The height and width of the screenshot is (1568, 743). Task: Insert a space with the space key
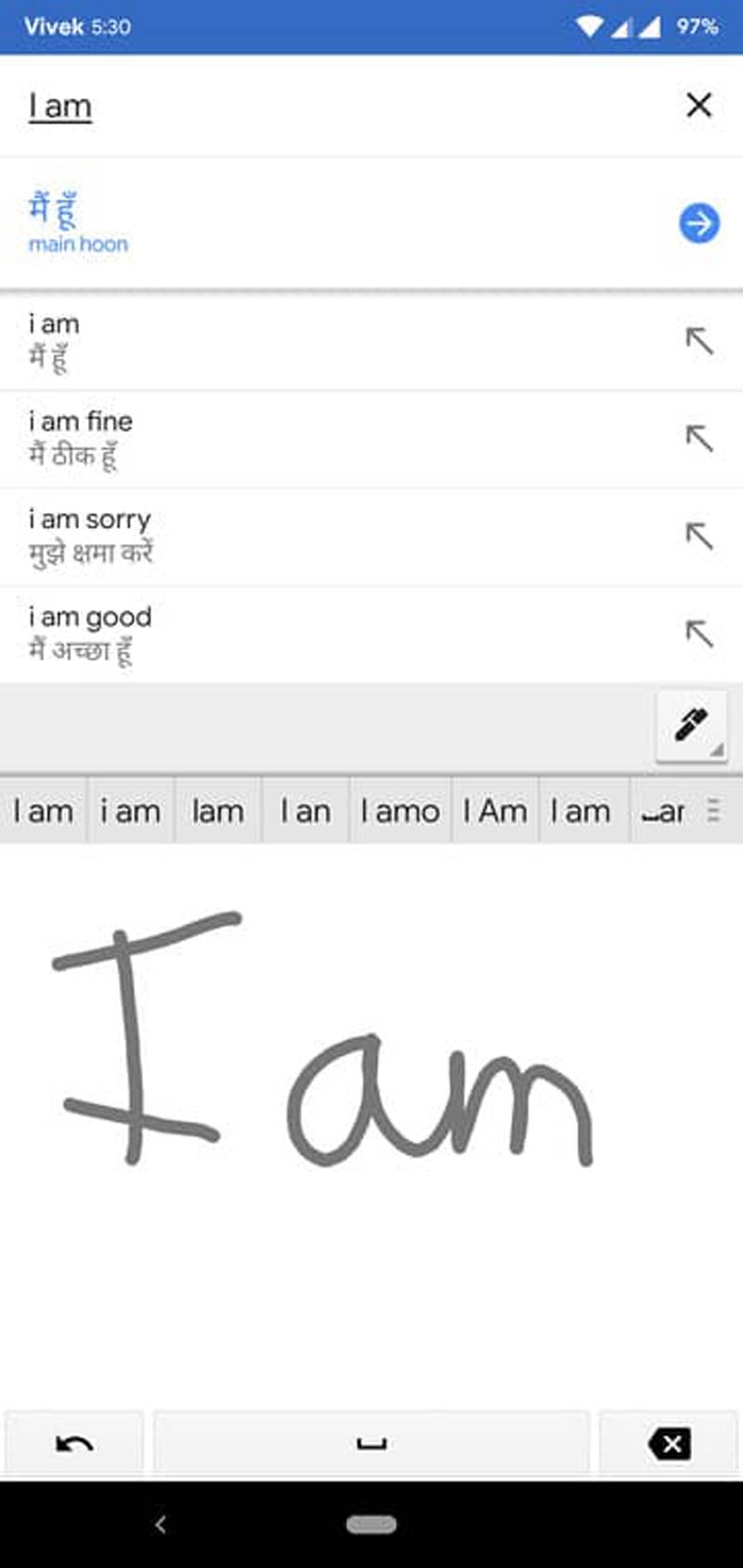(371, 1444)
